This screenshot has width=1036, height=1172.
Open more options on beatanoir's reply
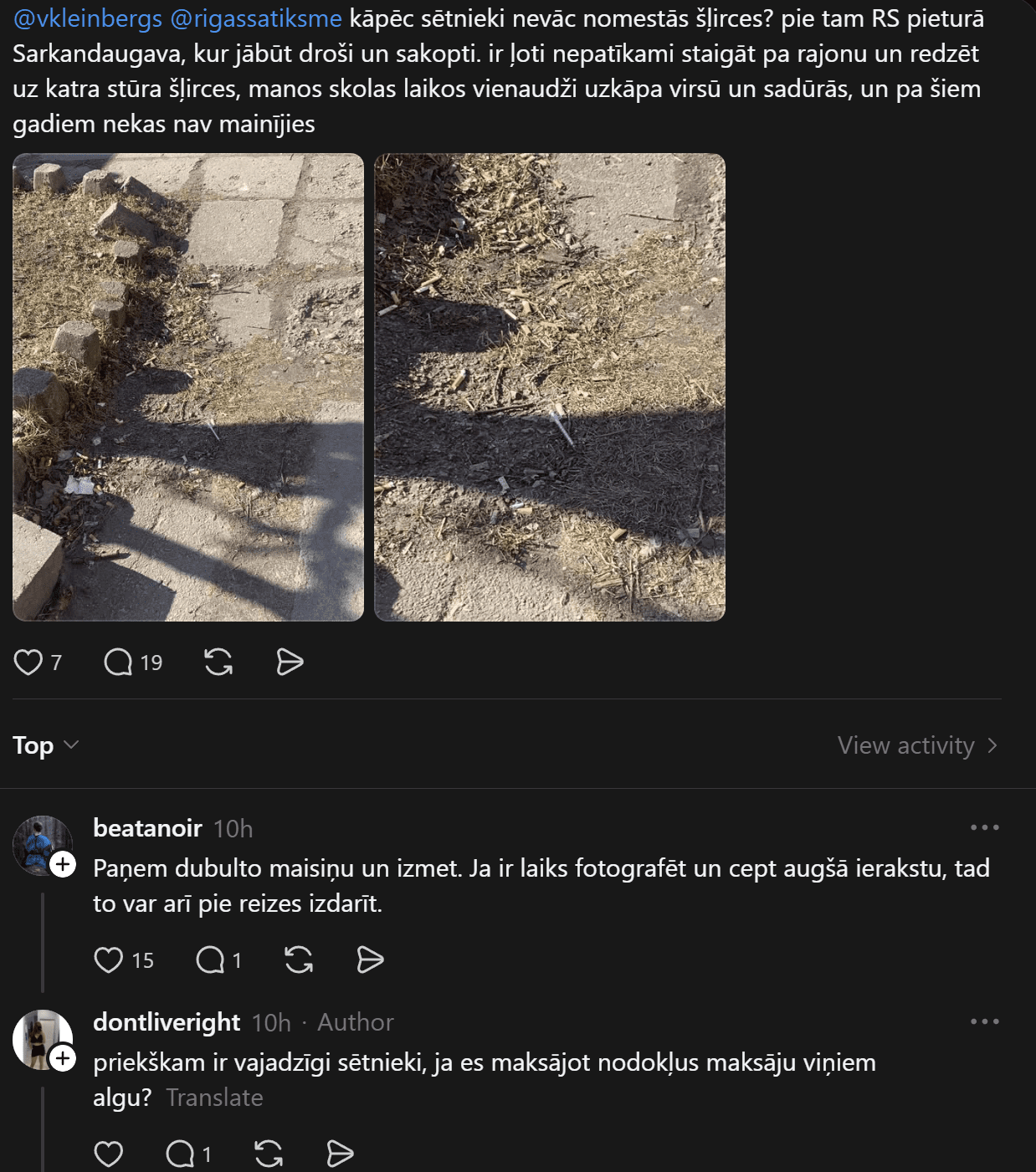pyautogui.click(x=984, y=827)
